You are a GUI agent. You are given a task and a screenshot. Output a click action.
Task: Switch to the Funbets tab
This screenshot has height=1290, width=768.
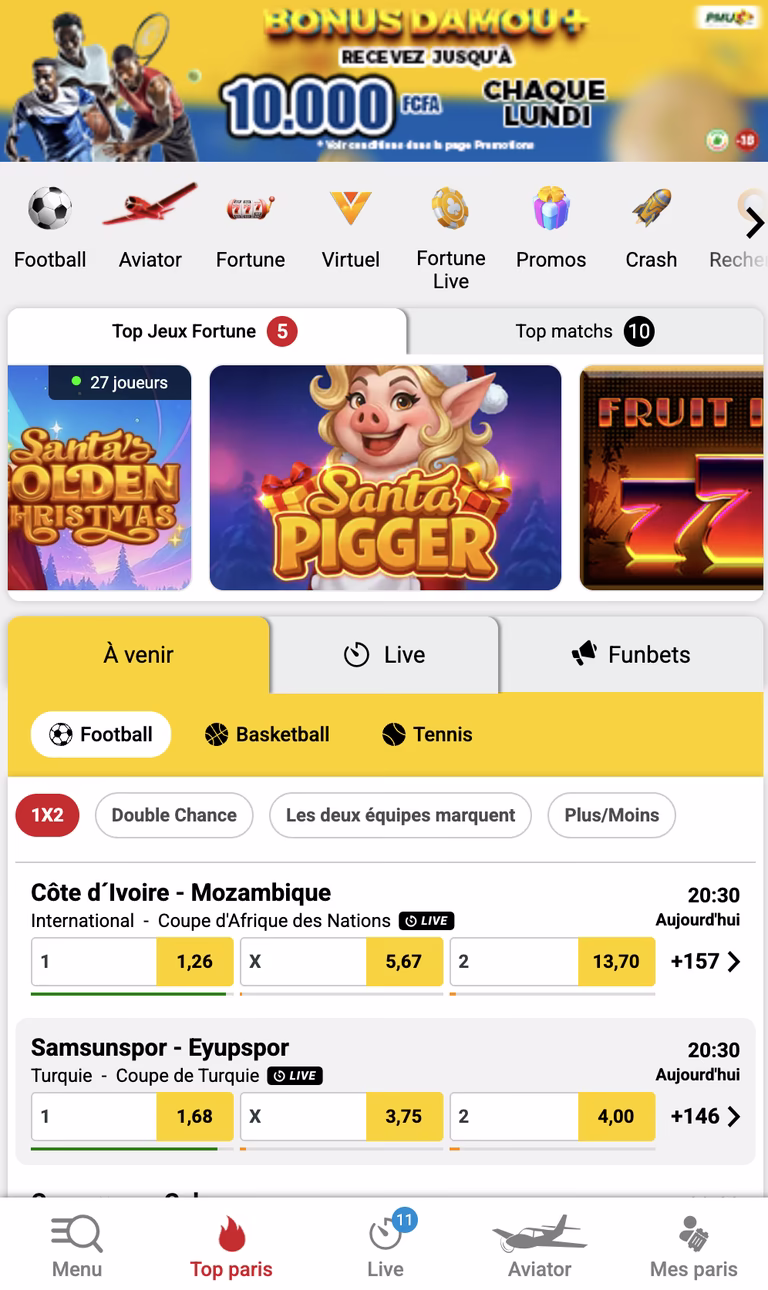tap(631, 655)
